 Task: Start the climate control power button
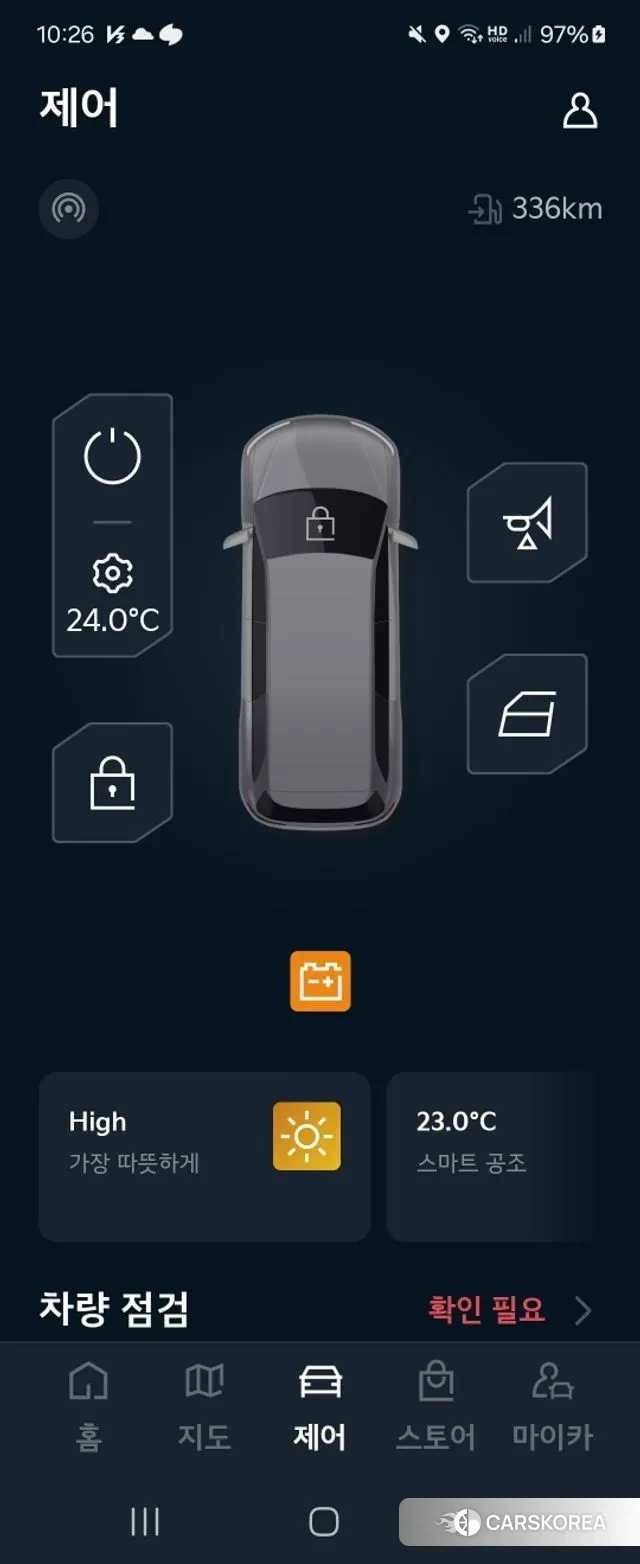point(112,456)
